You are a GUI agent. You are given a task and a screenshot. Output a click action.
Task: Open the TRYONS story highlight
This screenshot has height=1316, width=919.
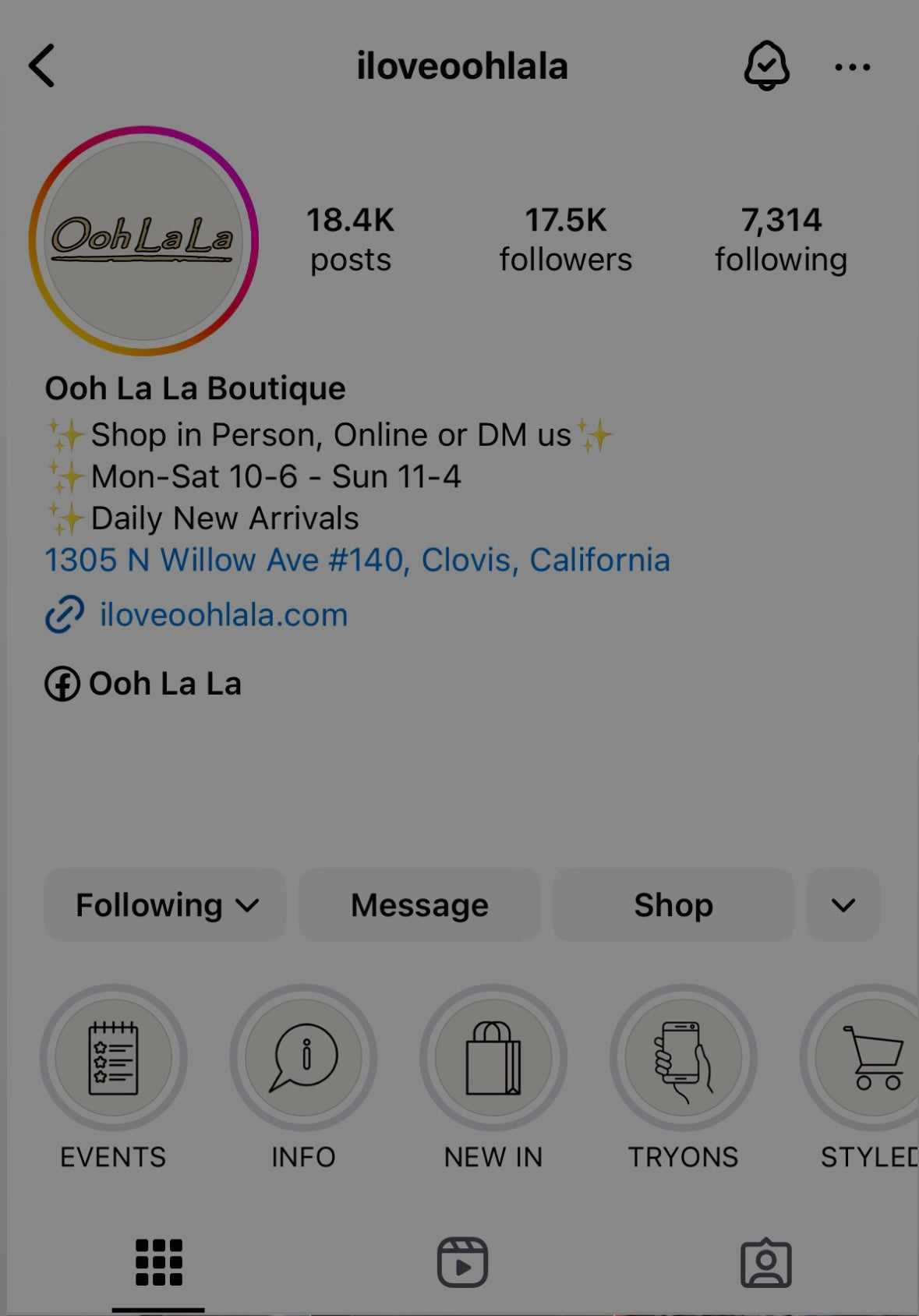683,1058
